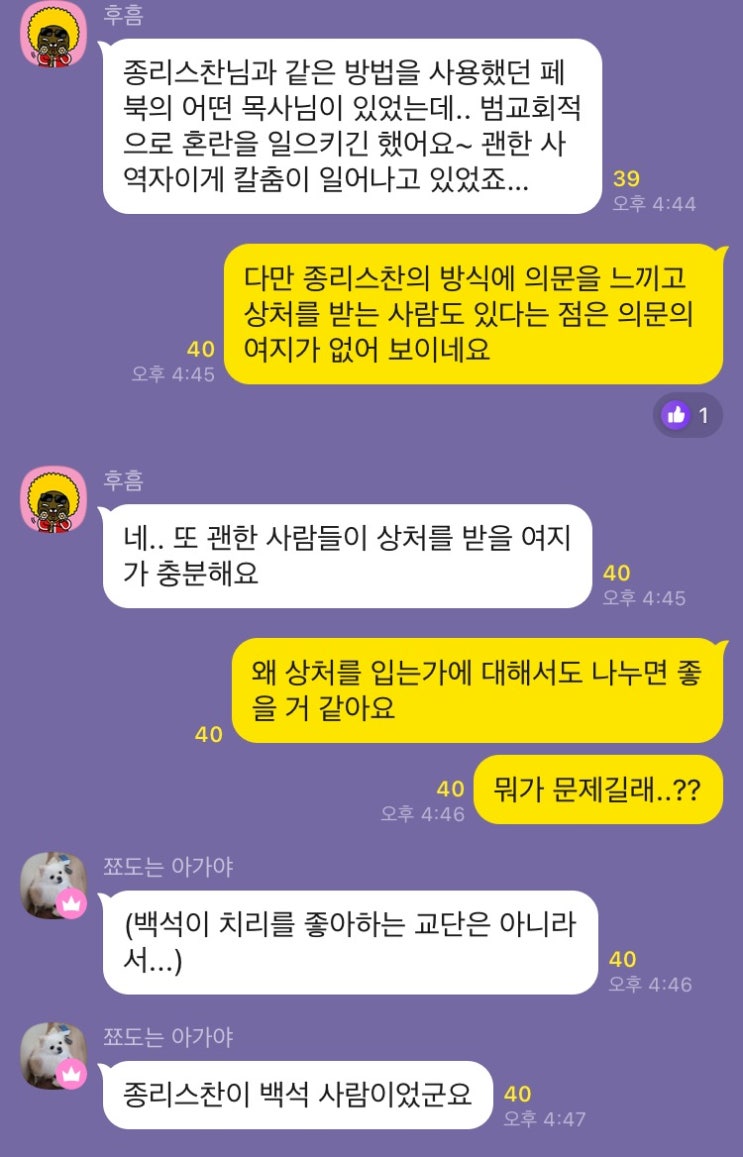
Task: Open 쪼도는 아가야's avatar beside 종리스찬이 백석 사람이었군요
Action: pos(54,1056)
